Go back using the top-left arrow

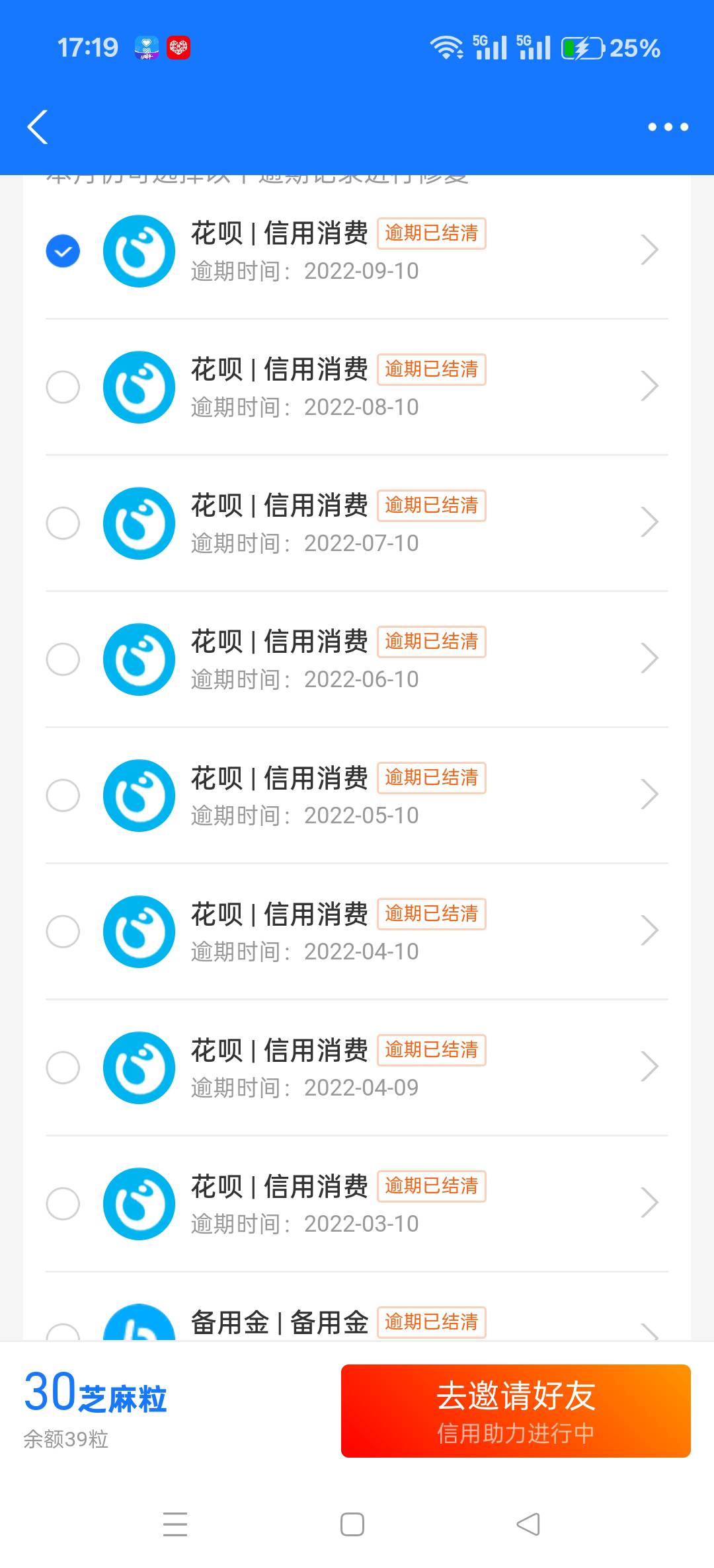[38, 127]
